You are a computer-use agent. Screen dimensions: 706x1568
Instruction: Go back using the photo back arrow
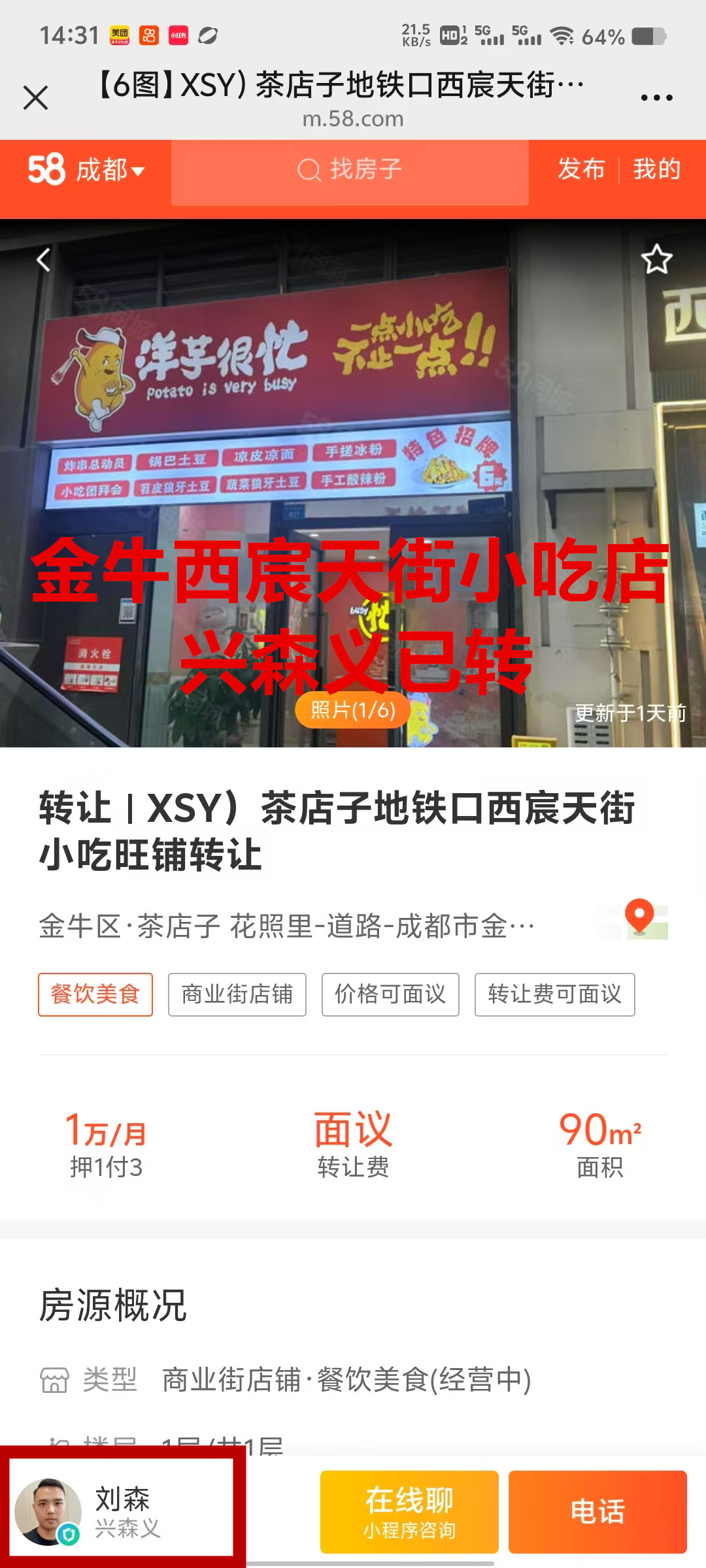pos(44,260)
